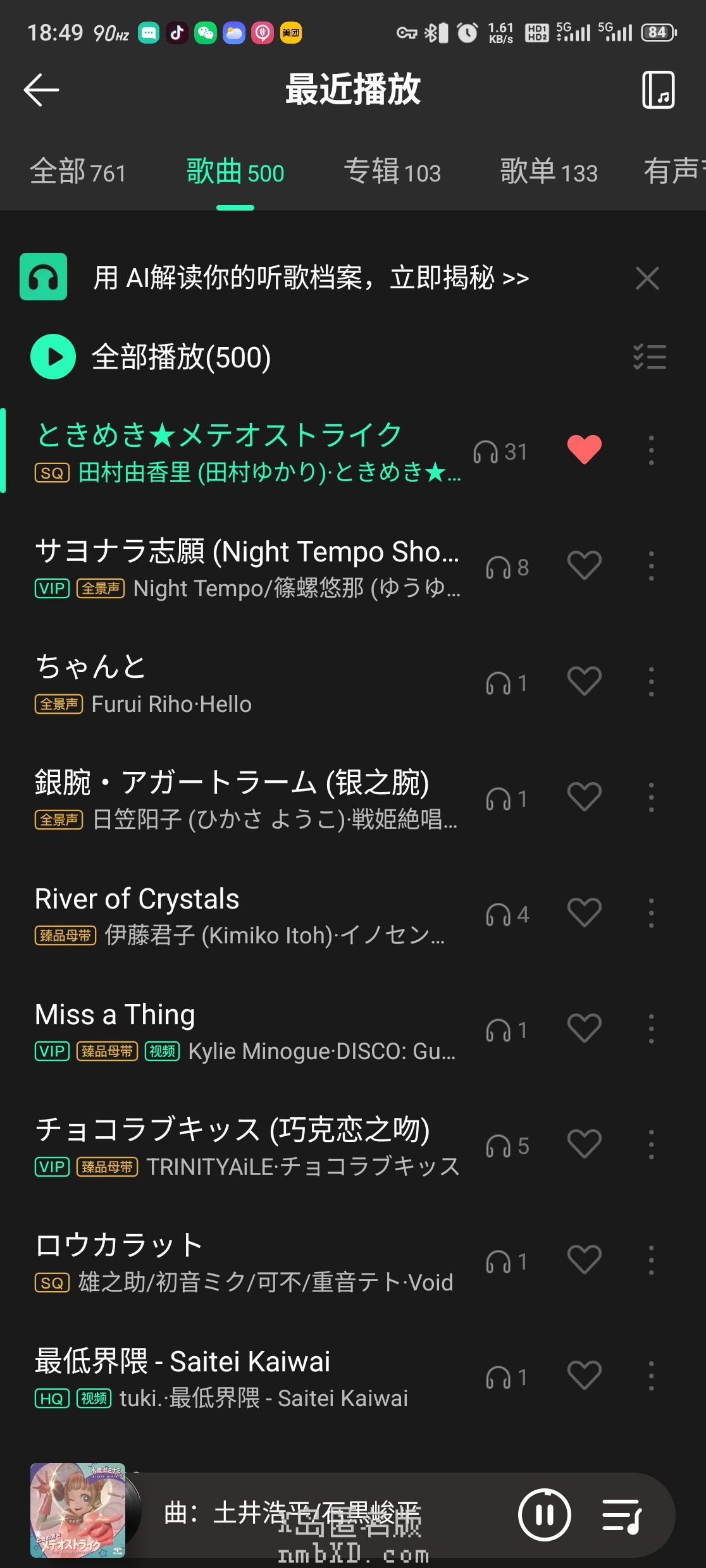Like the song 銀腕・アガートラーム
Screen dimensions: 706x1568
(x=584, y=797)
